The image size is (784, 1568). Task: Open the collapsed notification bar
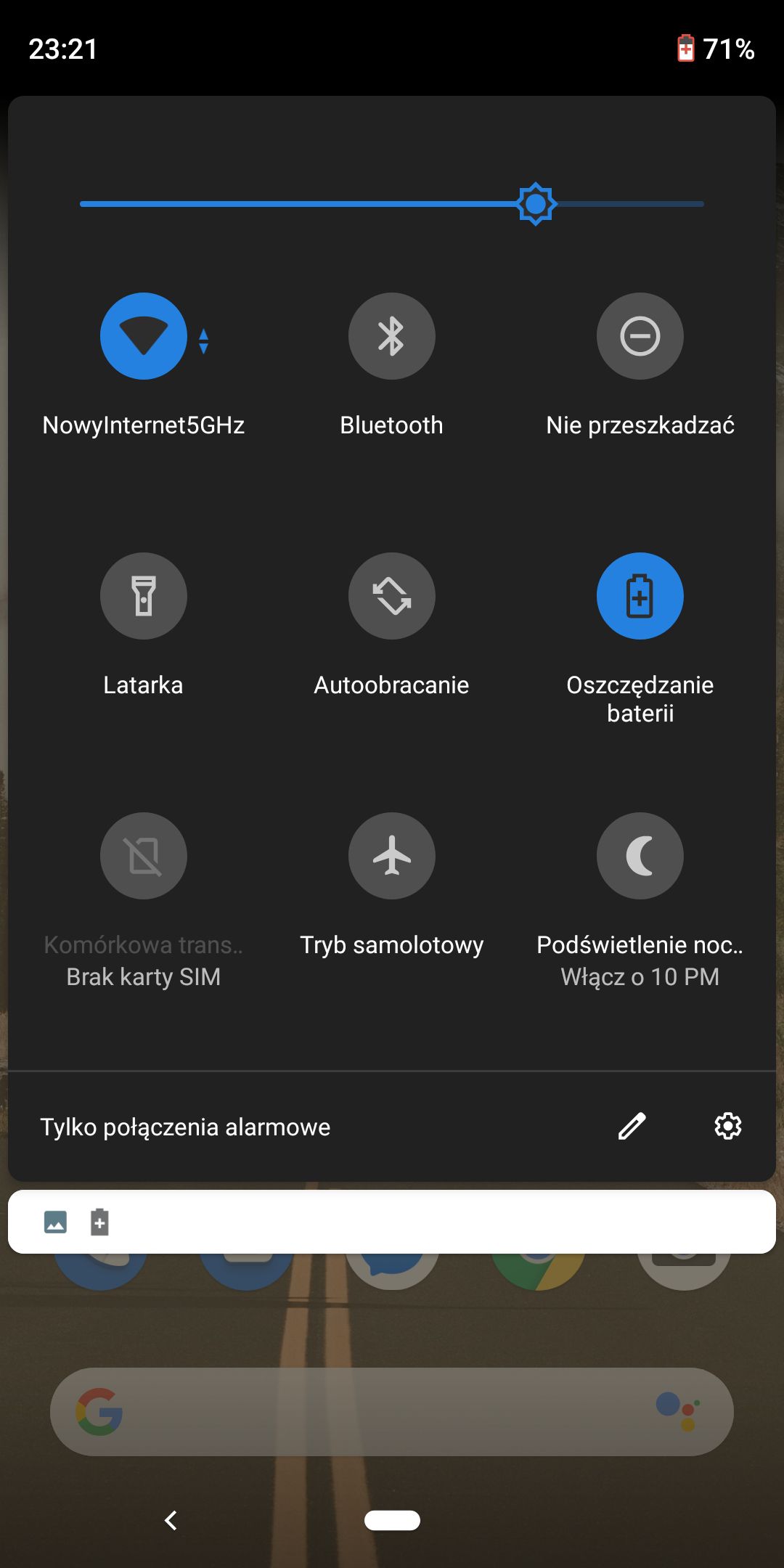(392, 1222)
